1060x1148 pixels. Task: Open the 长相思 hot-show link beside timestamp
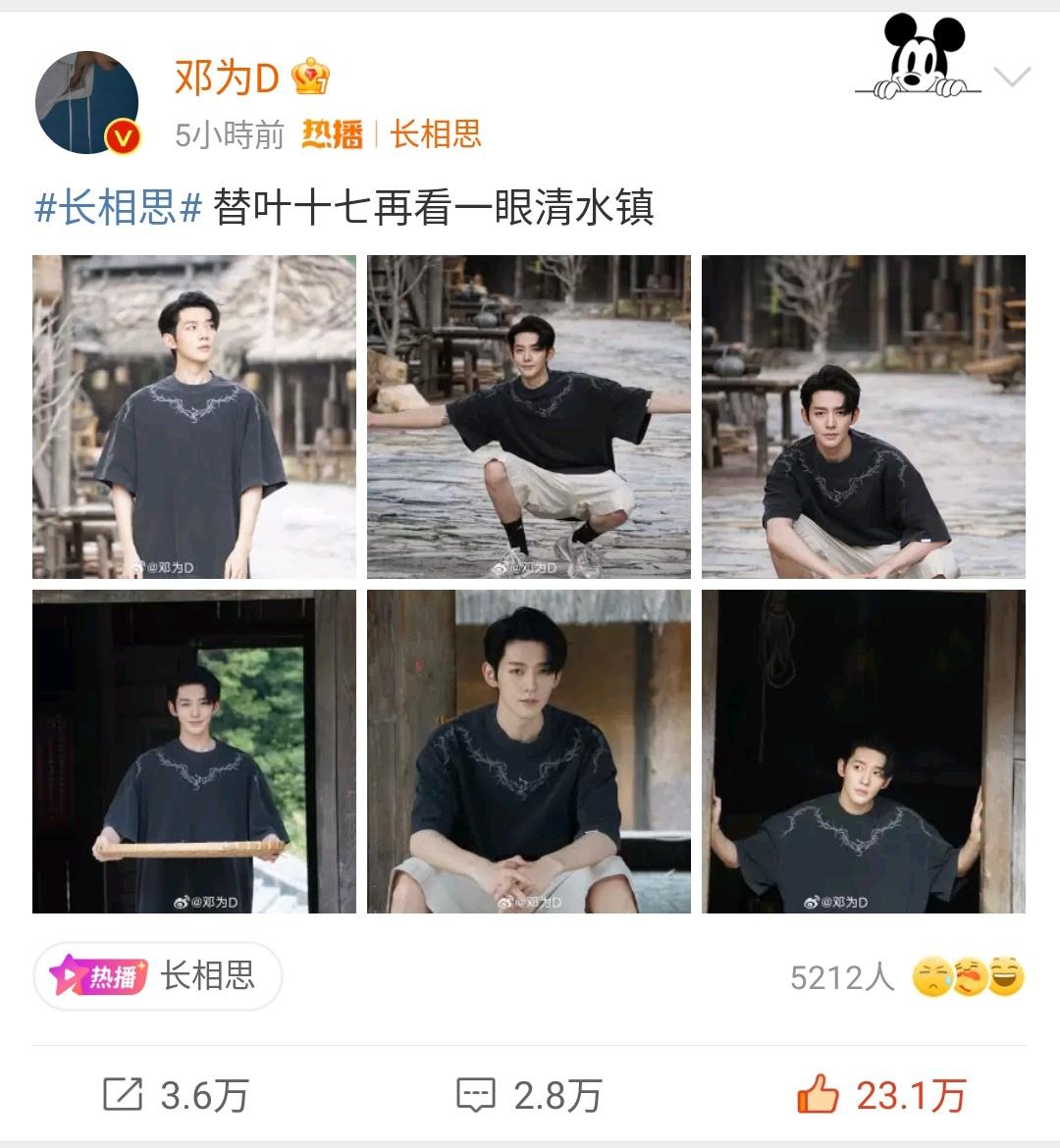tap(436, 133)
